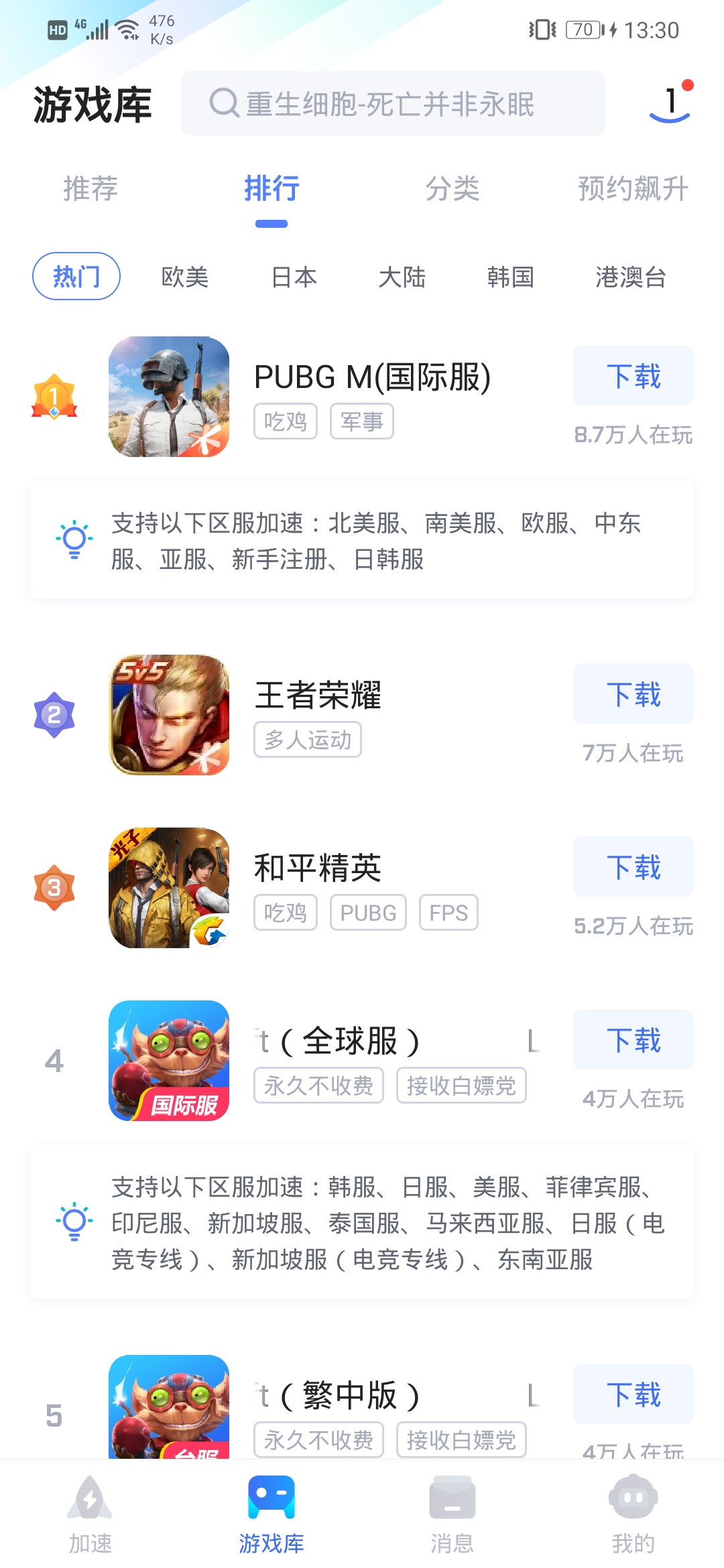Open the 和平精英 game icon
Screen dimensions: 724x1568
[x=169, y=888]
